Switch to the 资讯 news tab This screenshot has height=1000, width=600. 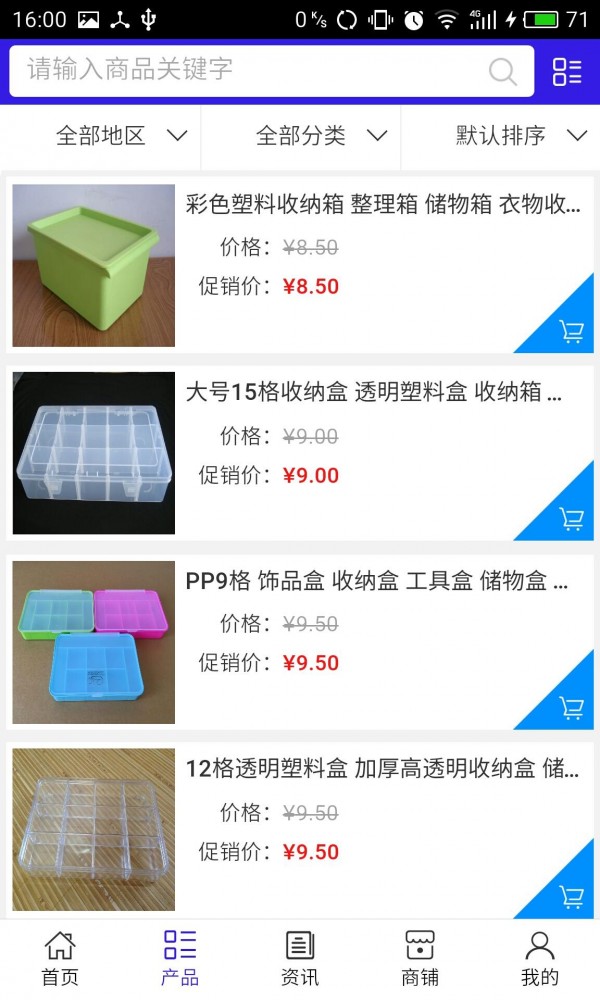pyautogui.click(x=300, y=958)
